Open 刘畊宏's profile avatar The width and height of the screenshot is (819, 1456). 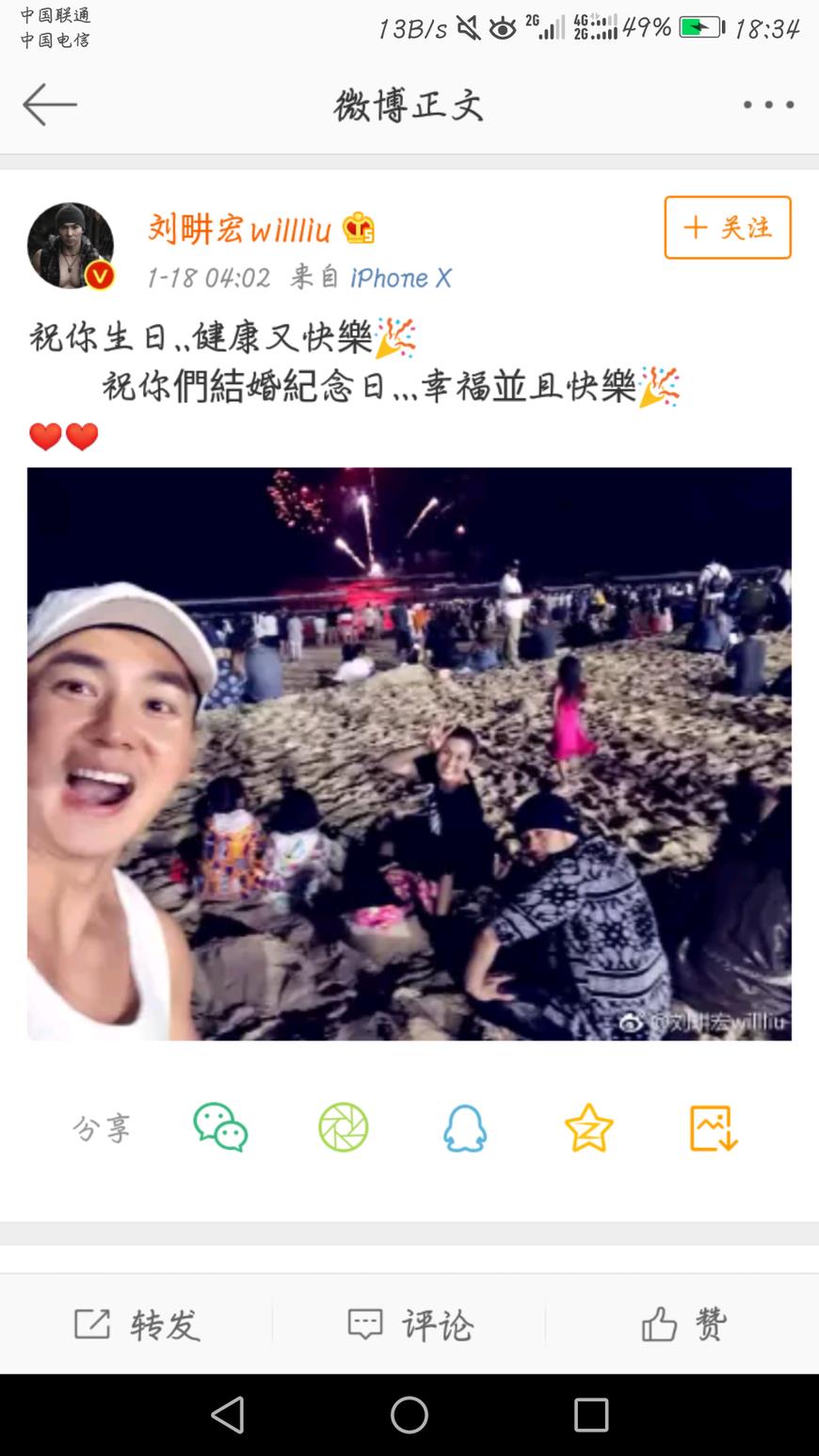pyautogui.click(x=71, y=245)
